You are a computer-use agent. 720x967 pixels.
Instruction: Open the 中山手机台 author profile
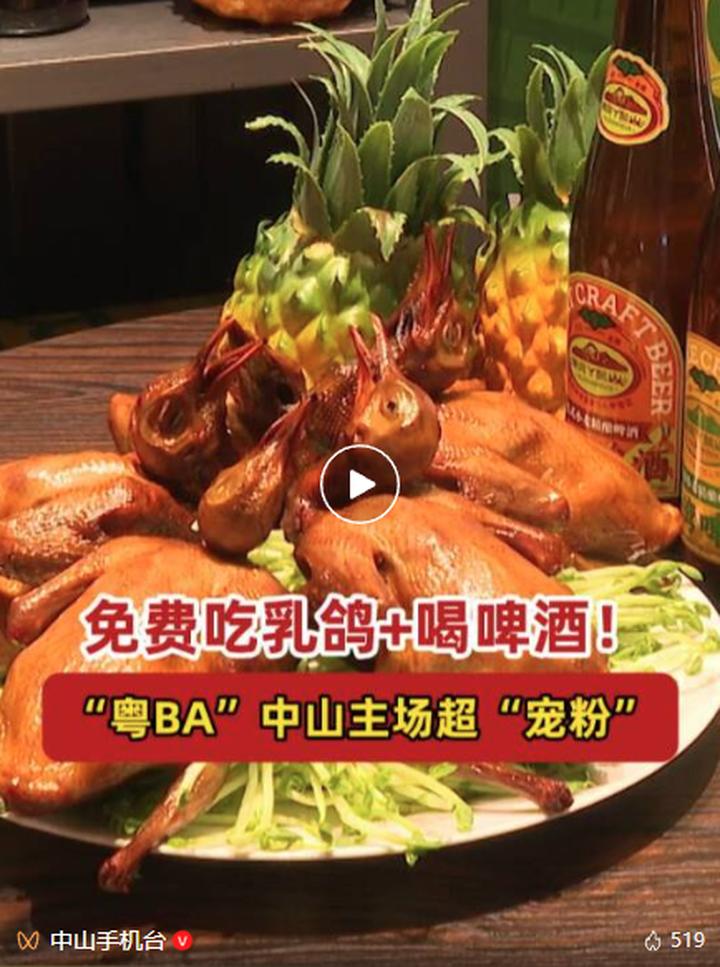pyautogui.click(x=107, y=940)
